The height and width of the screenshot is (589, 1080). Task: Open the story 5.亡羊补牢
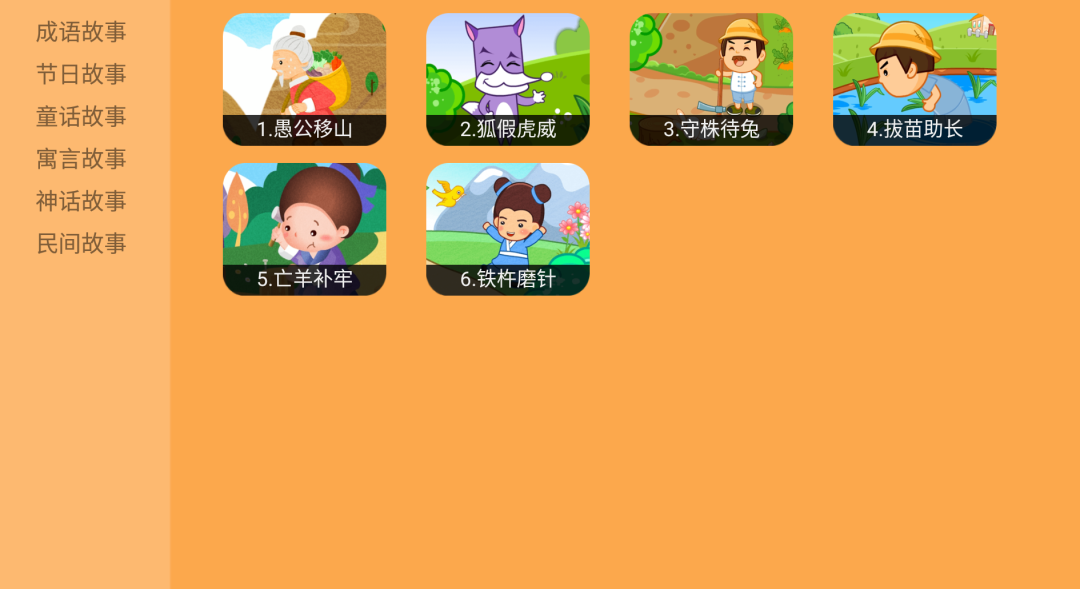pyautogui.click(x=304, y=229)
